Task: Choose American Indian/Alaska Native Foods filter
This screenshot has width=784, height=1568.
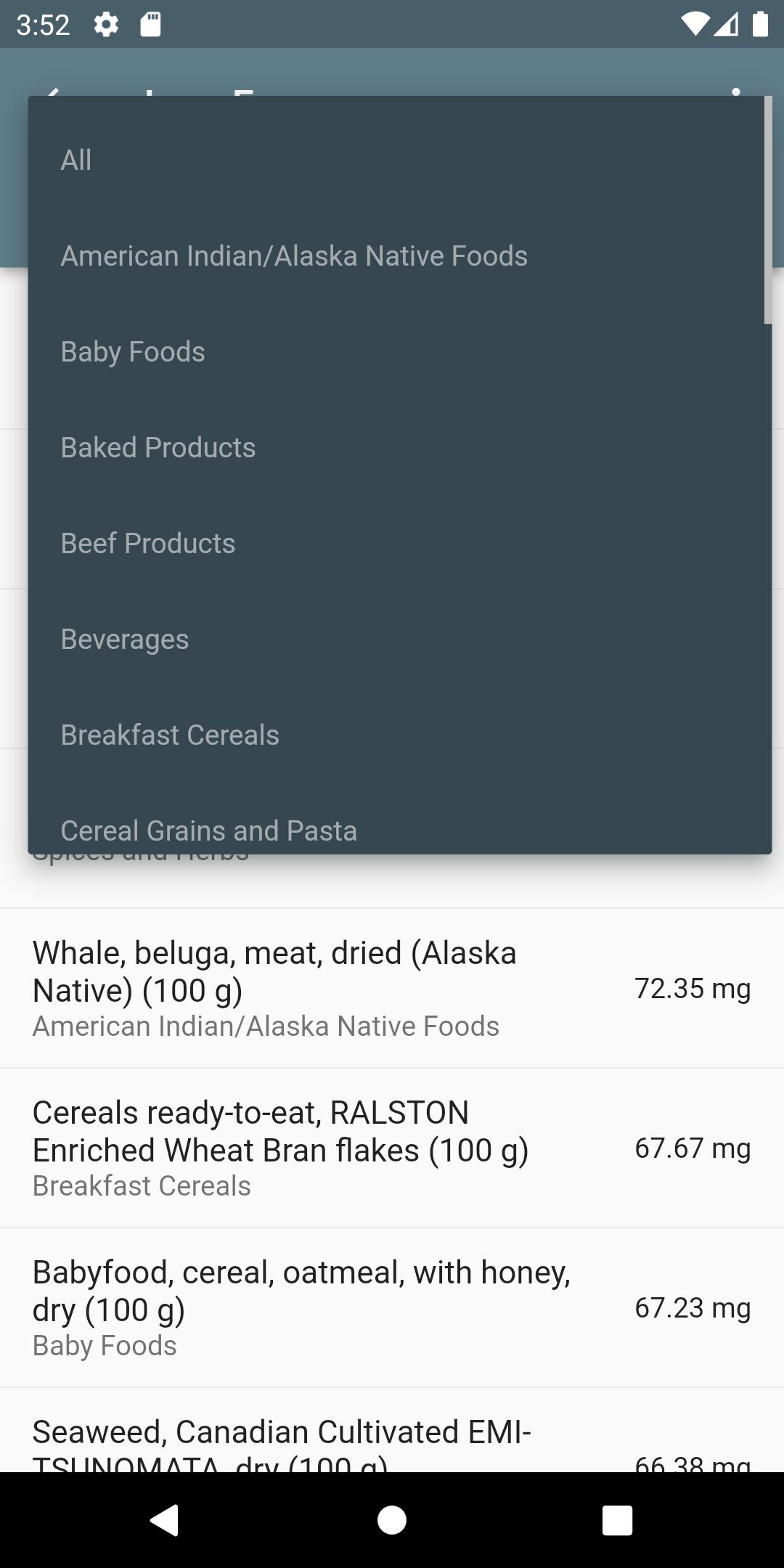Action: coord(399,256)
